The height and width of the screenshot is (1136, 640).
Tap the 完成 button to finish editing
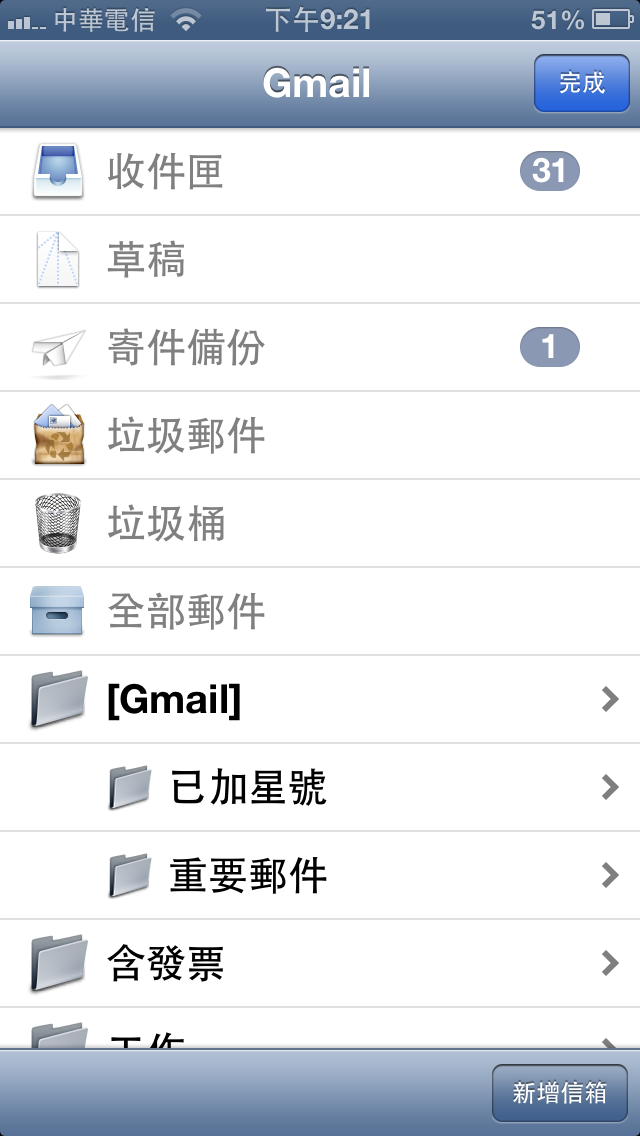(582, 83)
